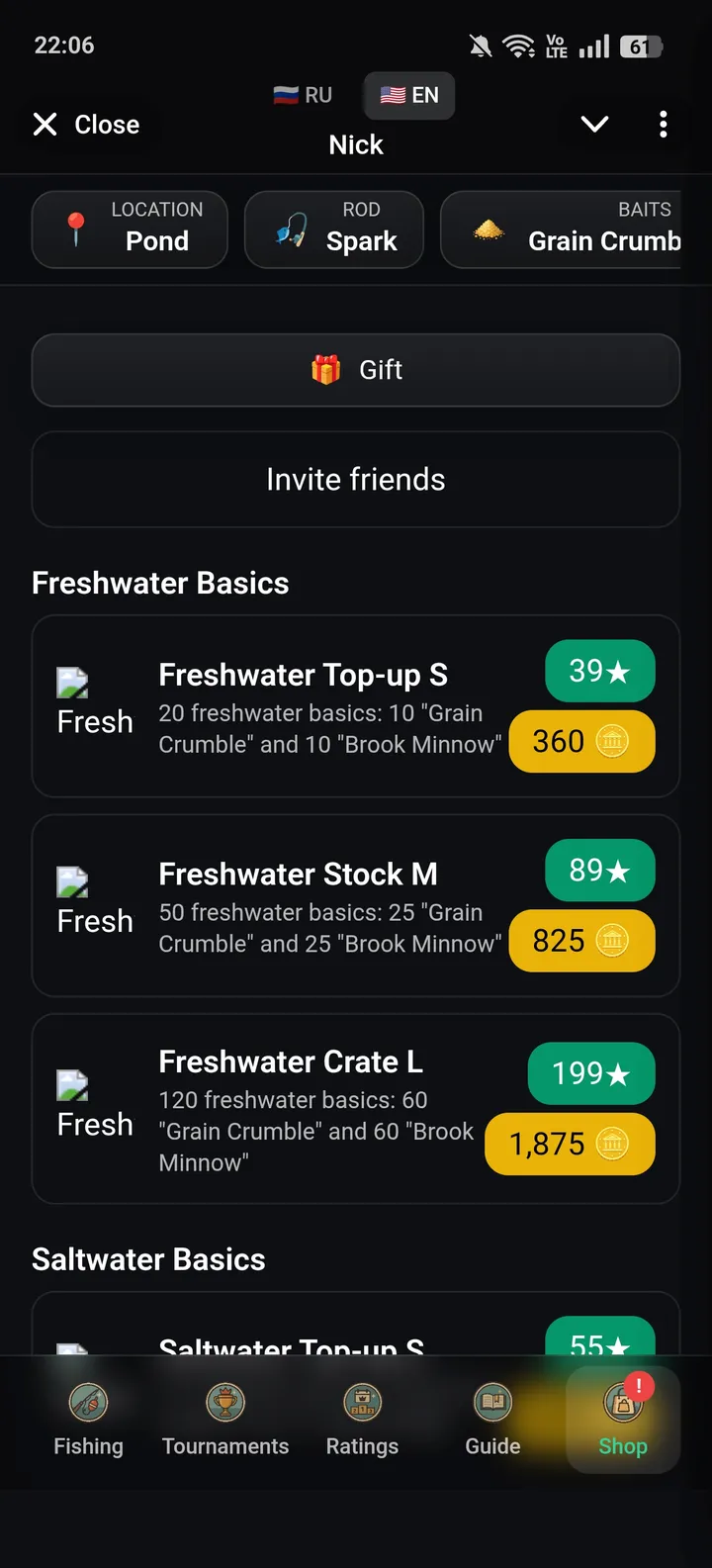Screen dimensions: 712x1568
Task: Keep language set to EN
Action: (408, 95)
